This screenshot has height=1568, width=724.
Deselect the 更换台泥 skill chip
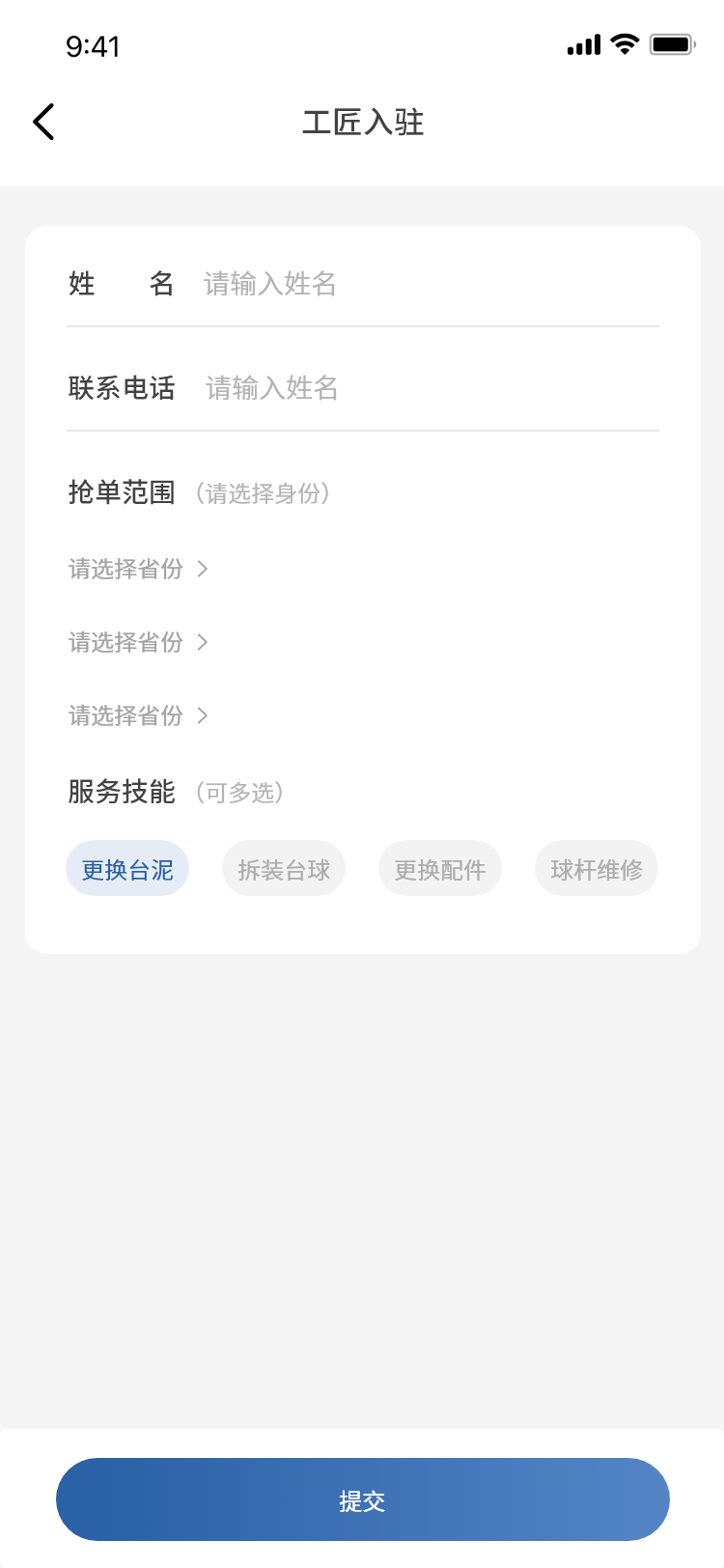click(127, 869)
